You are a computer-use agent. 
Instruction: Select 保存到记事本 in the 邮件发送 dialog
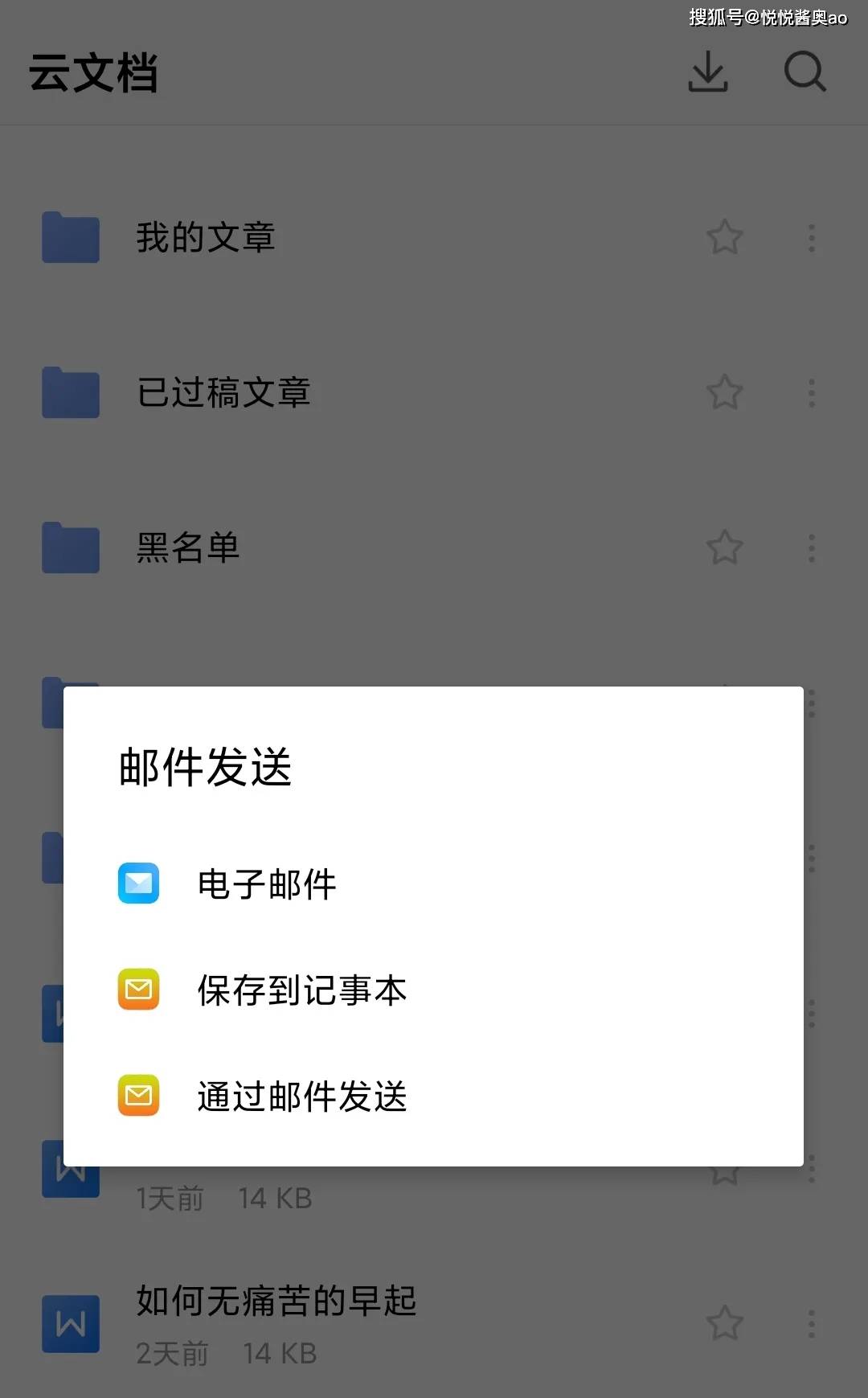click(301, 990)
